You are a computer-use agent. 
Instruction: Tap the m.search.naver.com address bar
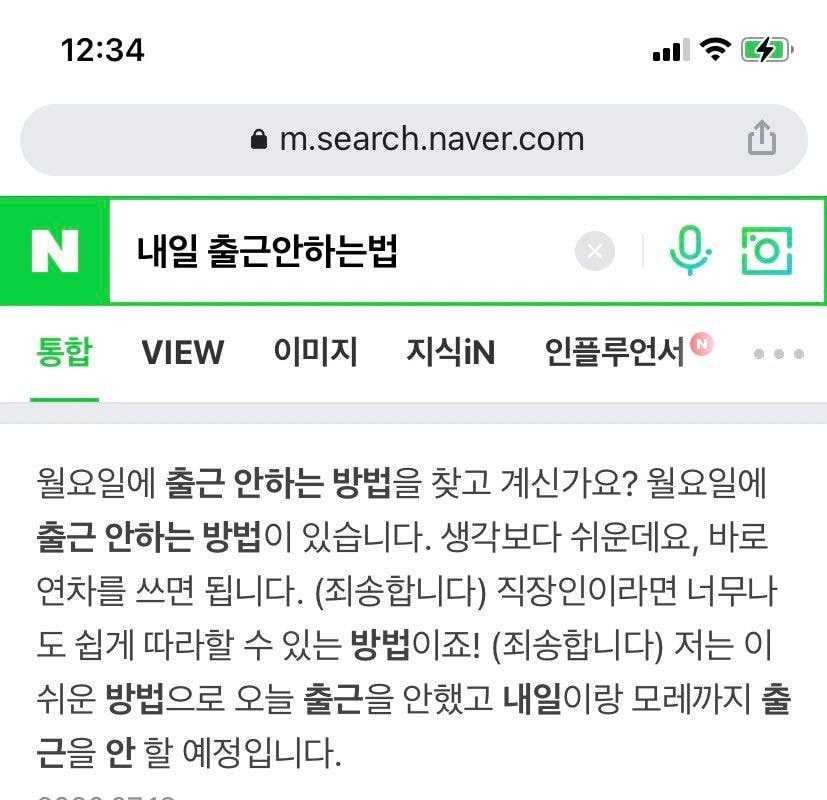click(x=417, y=139)
